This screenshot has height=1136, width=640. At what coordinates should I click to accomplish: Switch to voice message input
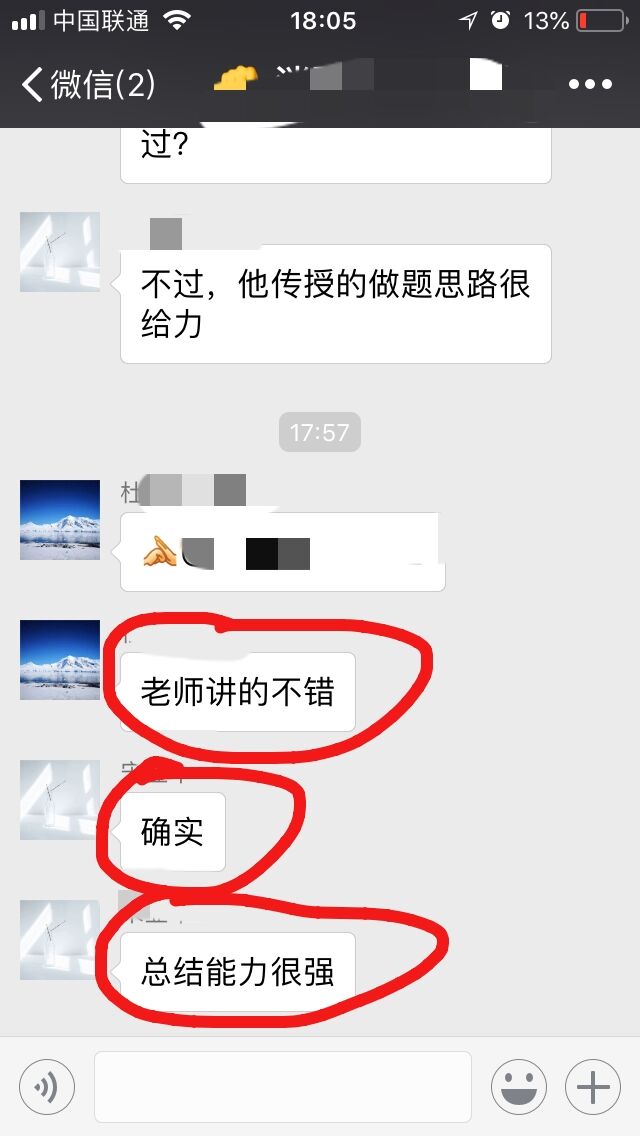(x=47, y=1086)
